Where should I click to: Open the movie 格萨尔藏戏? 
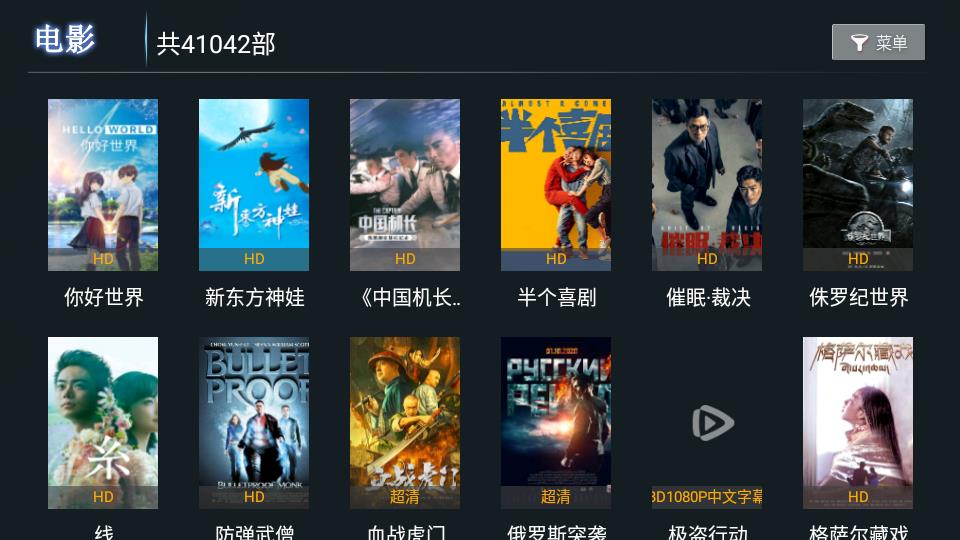(858, 423)
